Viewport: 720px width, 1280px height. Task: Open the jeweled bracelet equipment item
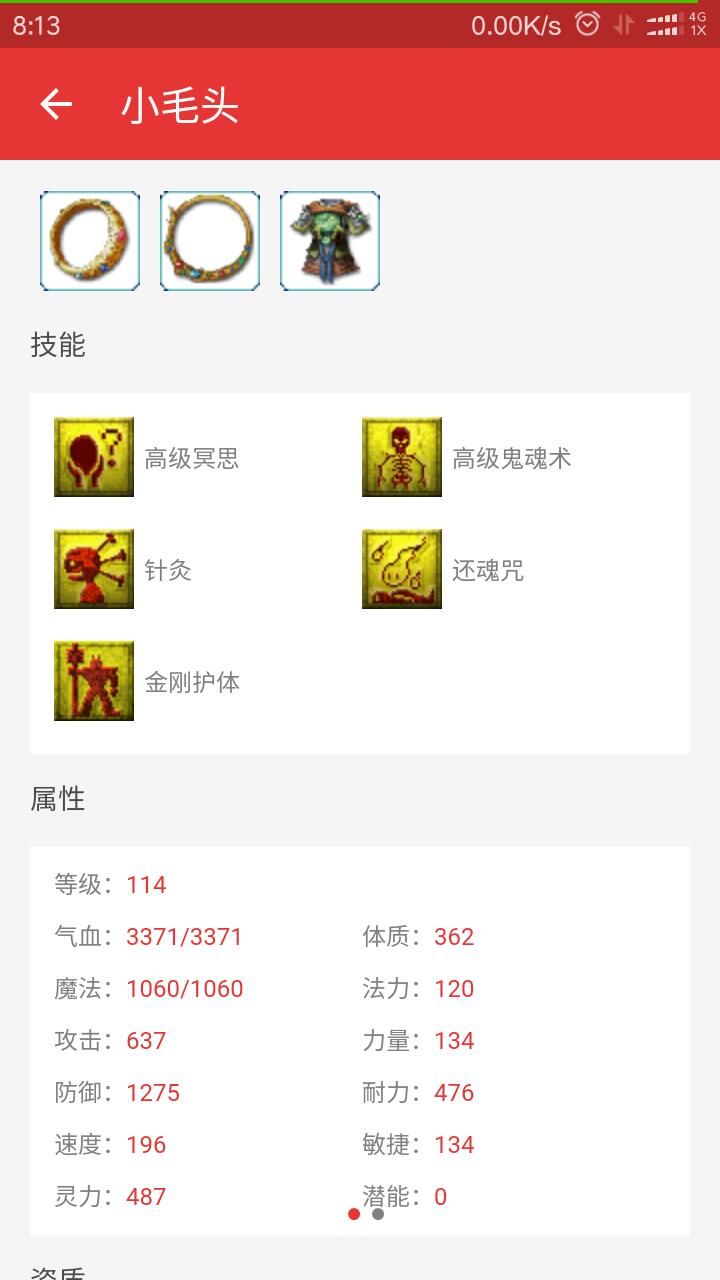(x=210, y=241)
